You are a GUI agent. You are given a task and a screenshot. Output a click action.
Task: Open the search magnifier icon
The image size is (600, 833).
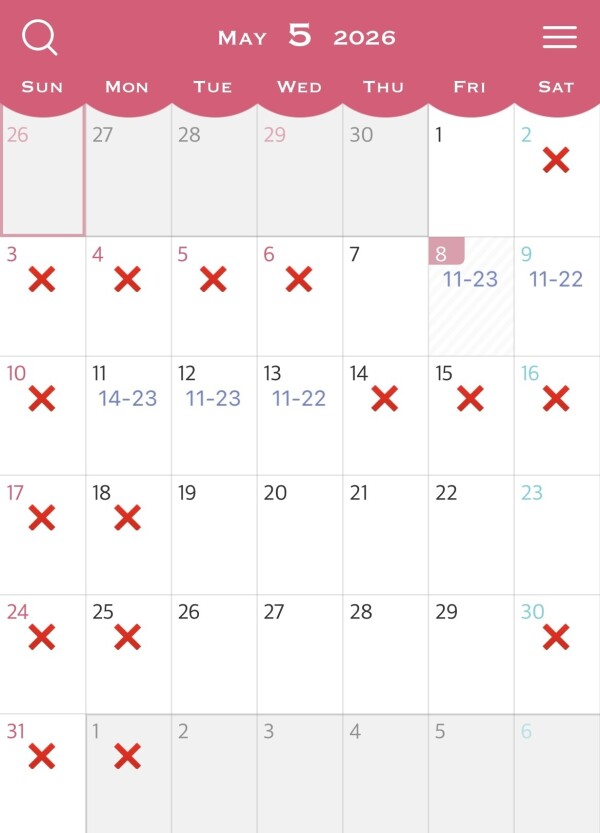coord(39,37)
